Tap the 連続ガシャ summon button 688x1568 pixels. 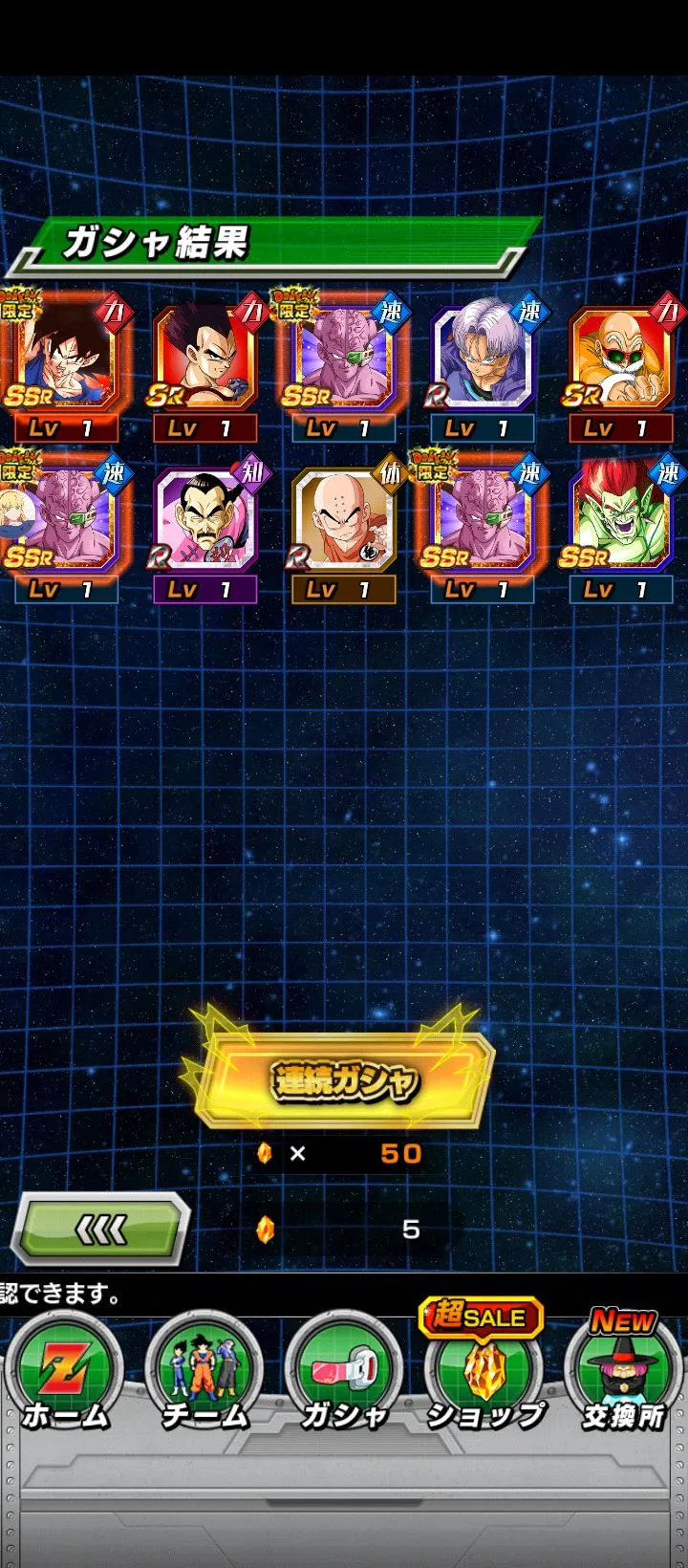tap(344, 1080)
